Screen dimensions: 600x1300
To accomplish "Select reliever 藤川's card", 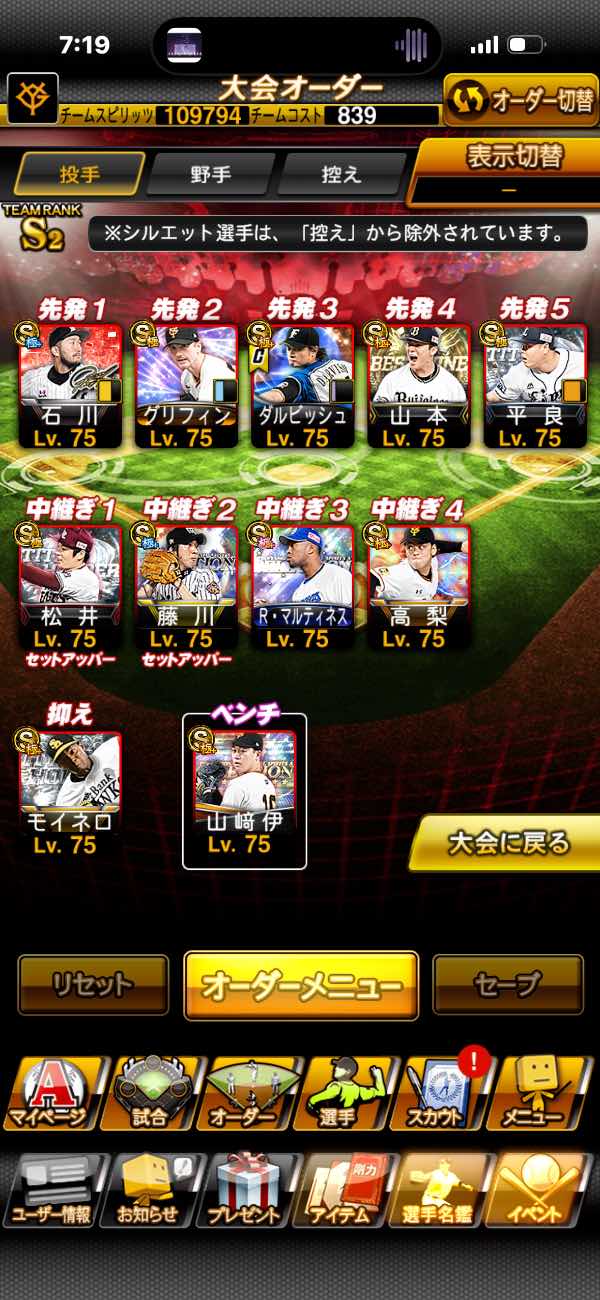I will 186,583.
